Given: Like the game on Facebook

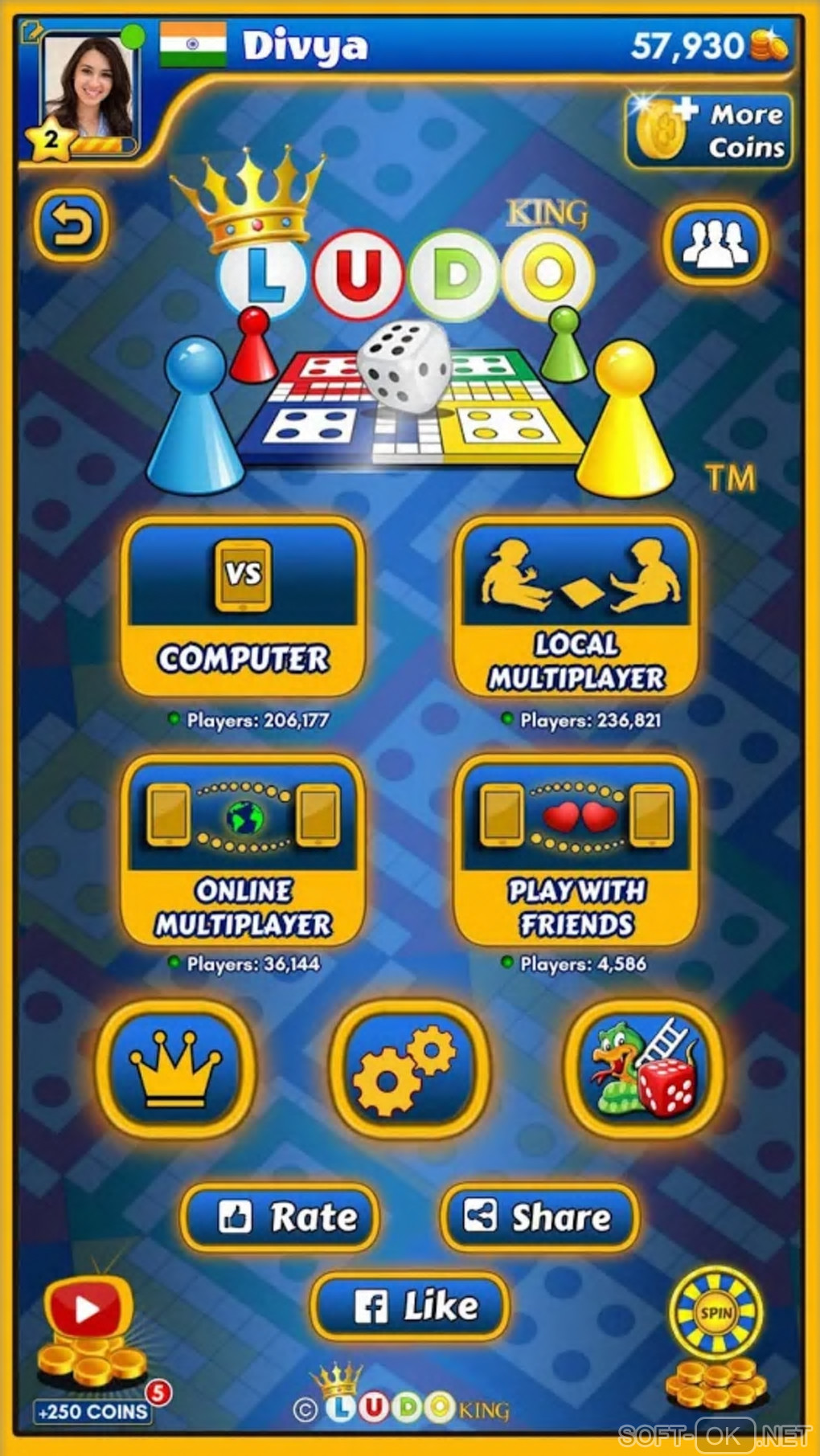Looking at the screenshot, I should pos(410,1306).
